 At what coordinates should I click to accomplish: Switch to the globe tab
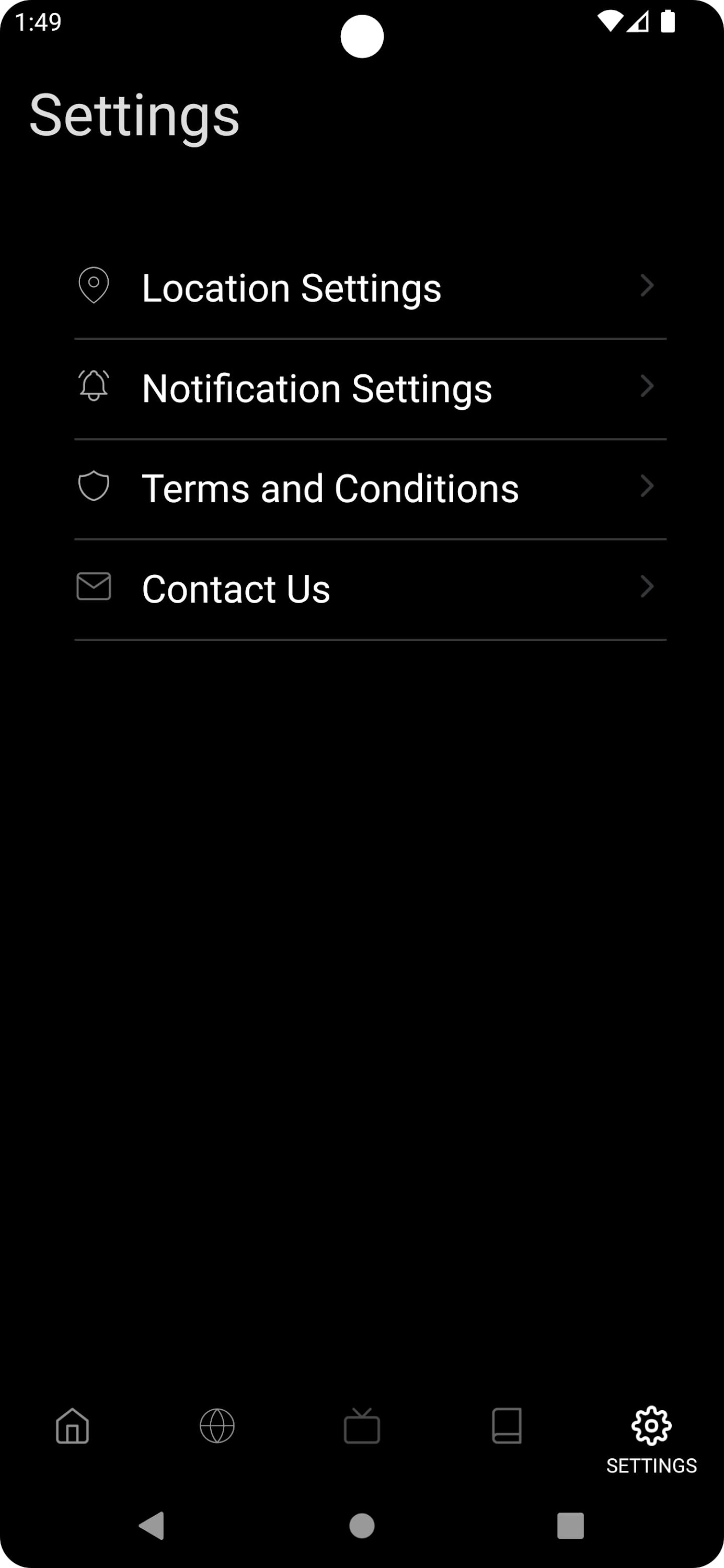pos(217,1425)
